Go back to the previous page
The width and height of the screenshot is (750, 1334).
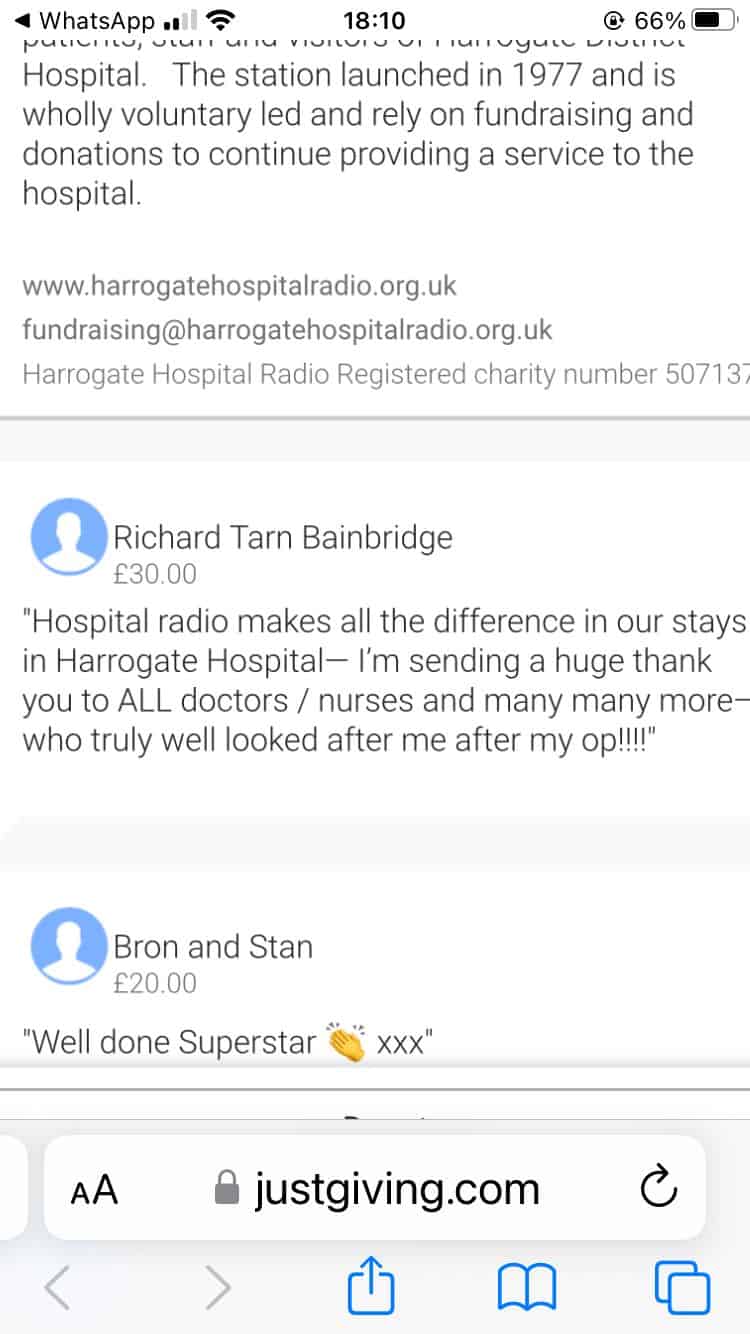pos(57,1288)
